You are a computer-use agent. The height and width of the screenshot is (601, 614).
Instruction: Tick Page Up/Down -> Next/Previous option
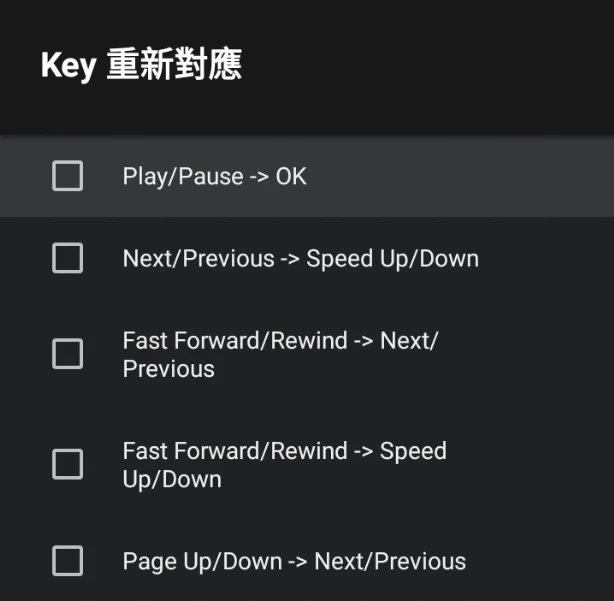pyautogui.click(x=67, y=561)
